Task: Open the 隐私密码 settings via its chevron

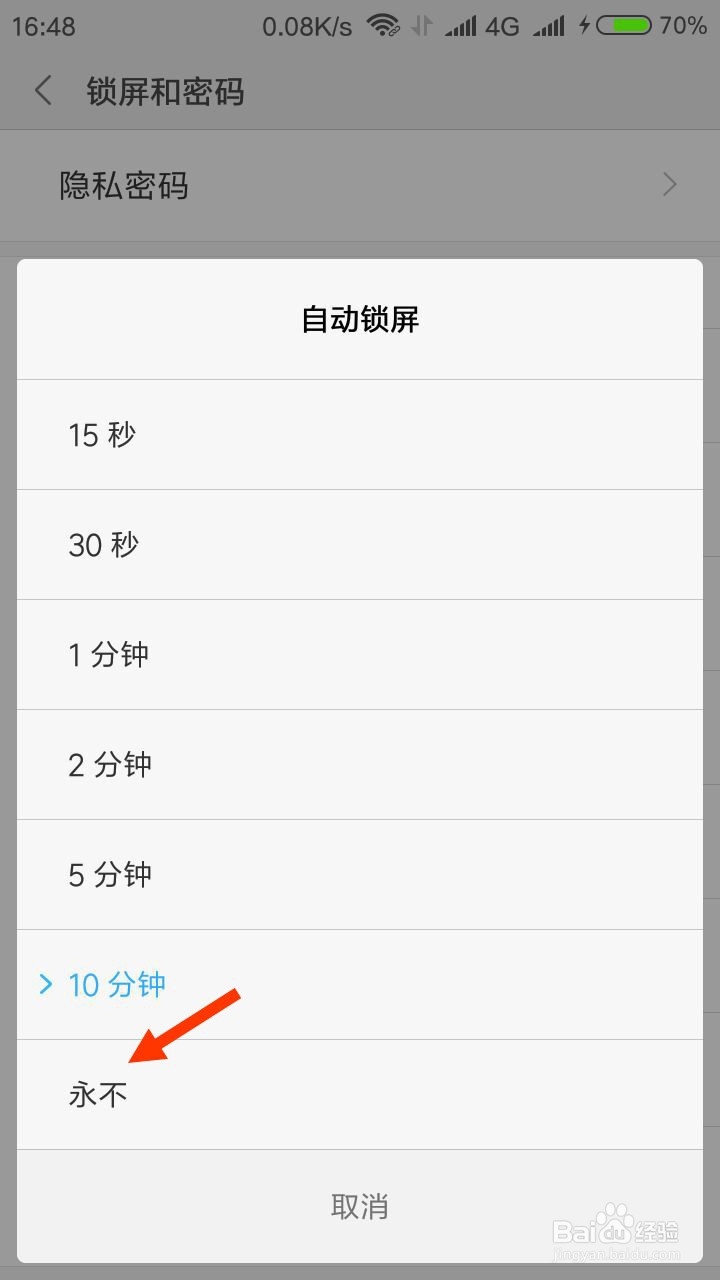Action: coord(668,185)
